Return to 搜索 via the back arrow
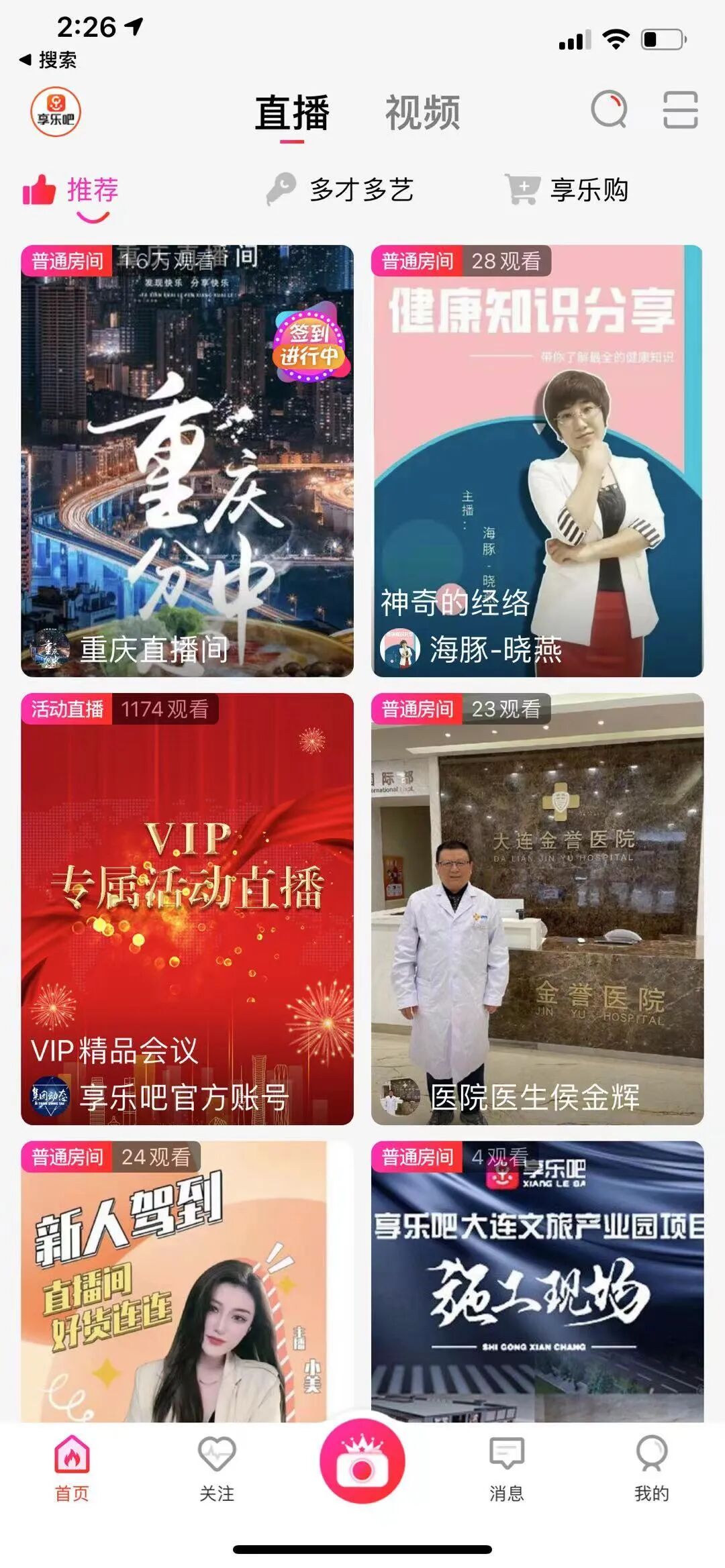This screenshot has width=725, height=1568. (x=47, y=60)
